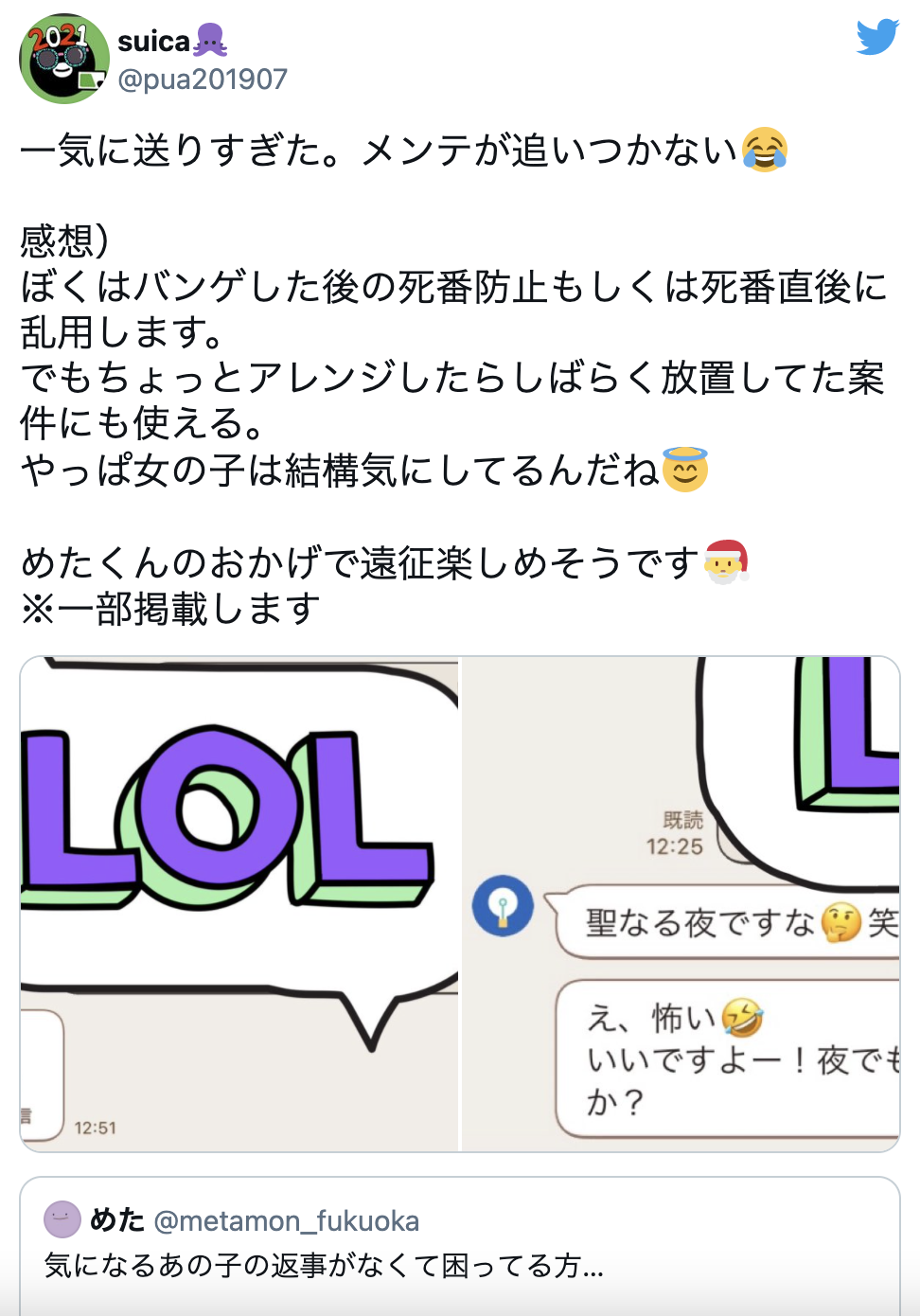This screenshot has width=920, height=1316.
Task: Open the @pua201907 profile handle
Action: (203, 80)
